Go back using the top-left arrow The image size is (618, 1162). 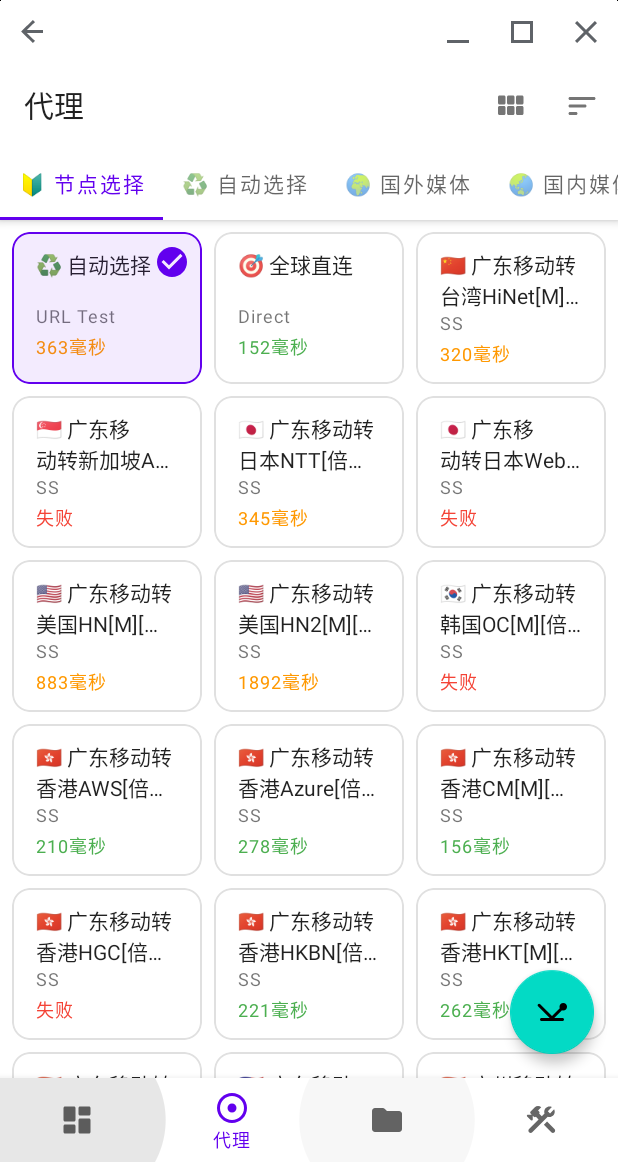pos(32,32)
